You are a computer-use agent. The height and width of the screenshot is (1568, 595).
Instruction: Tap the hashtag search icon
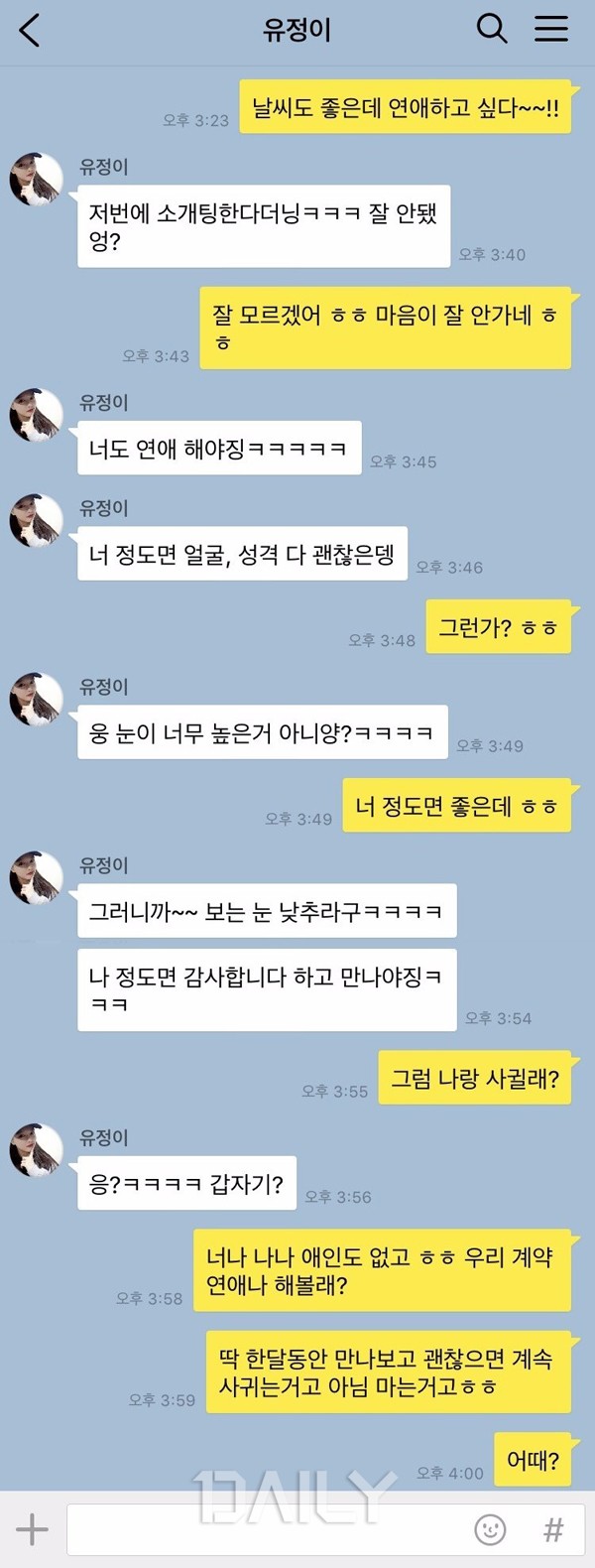[553, 1529]
